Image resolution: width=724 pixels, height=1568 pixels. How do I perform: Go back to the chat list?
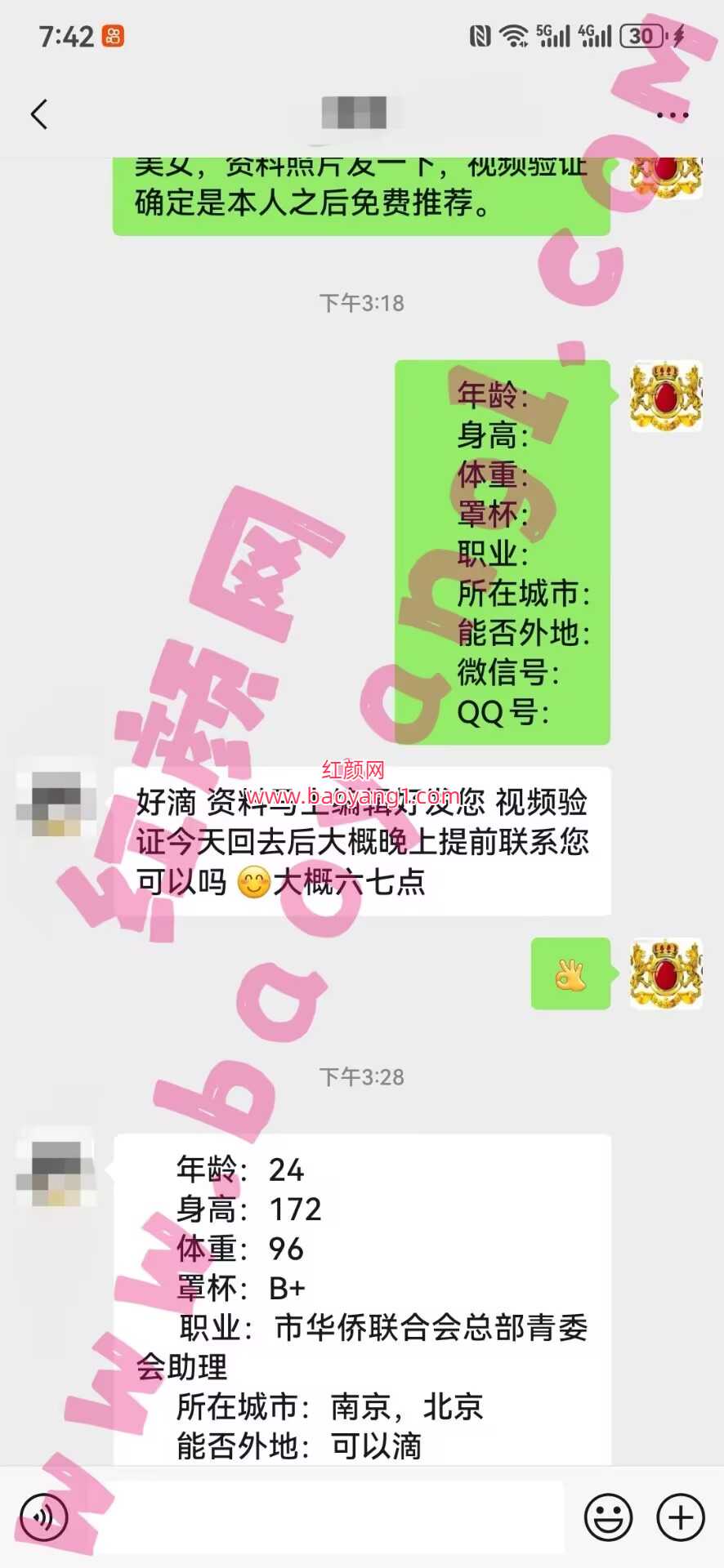tap(38, 114)
